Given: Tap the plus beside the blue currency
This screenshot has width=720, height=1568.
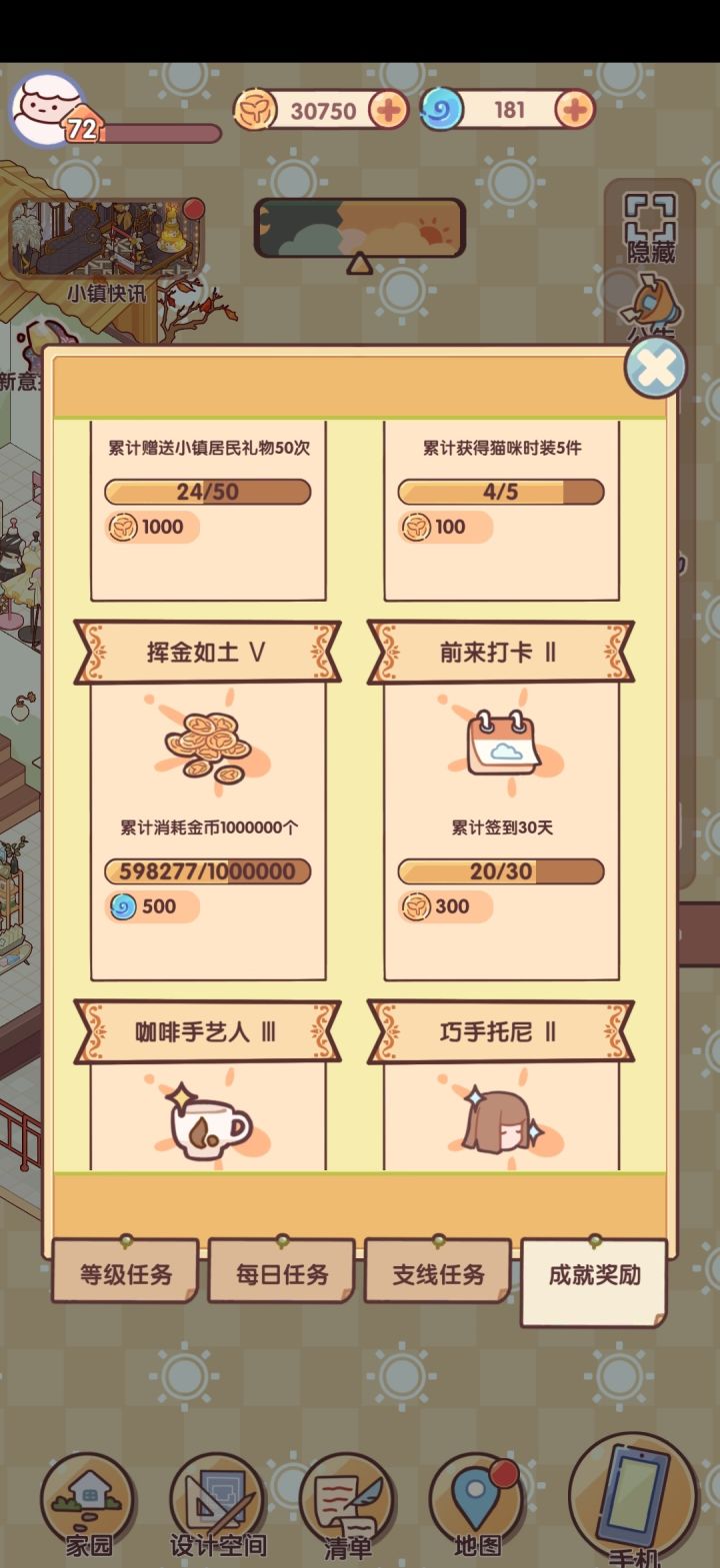Looking at the screenshot, I should pyautogui.click(x=573, y=110).
